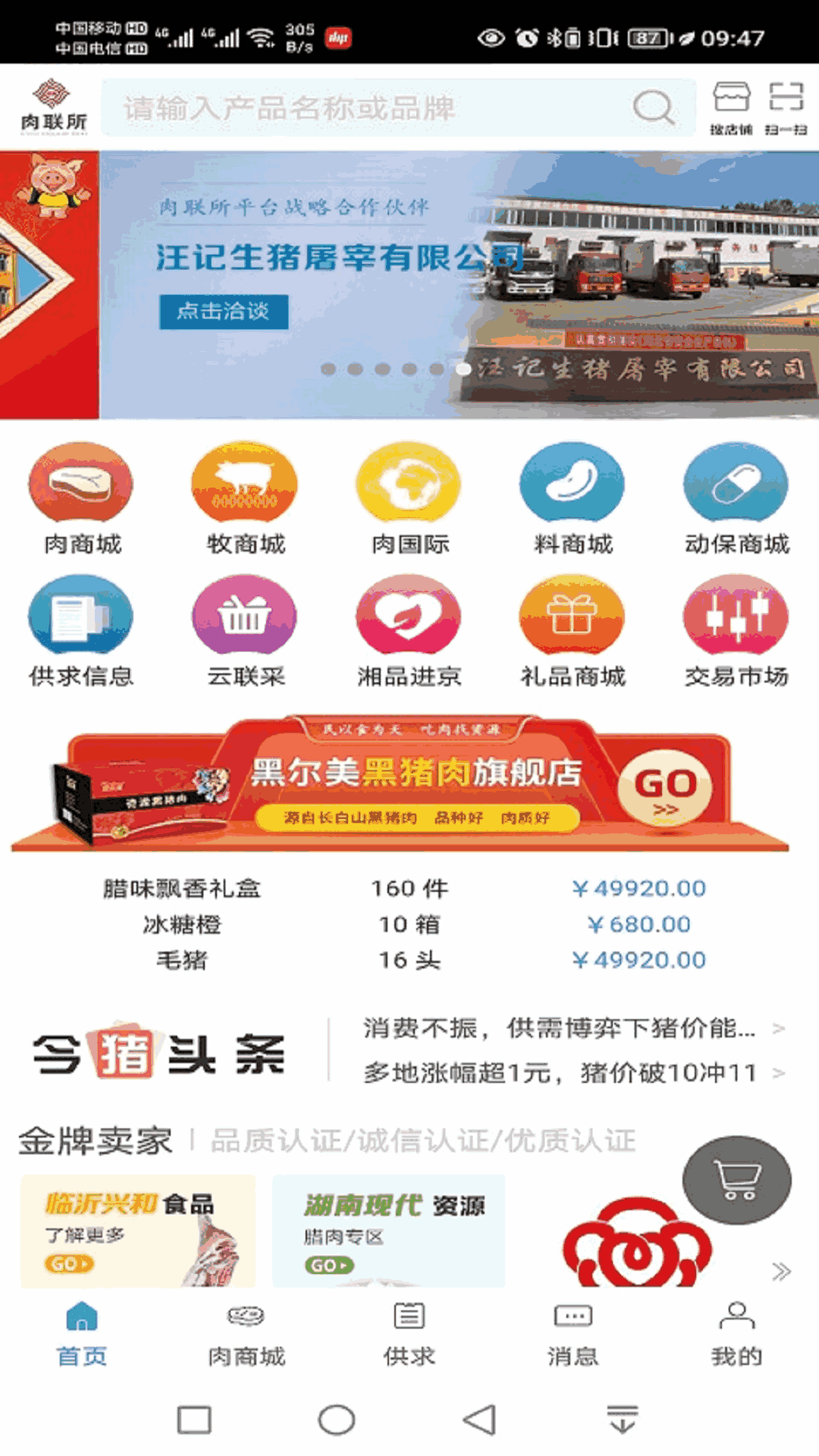Open the floating shopping cart button
Viewport: 819px width, 1456px height.
tap(736, 1179)
